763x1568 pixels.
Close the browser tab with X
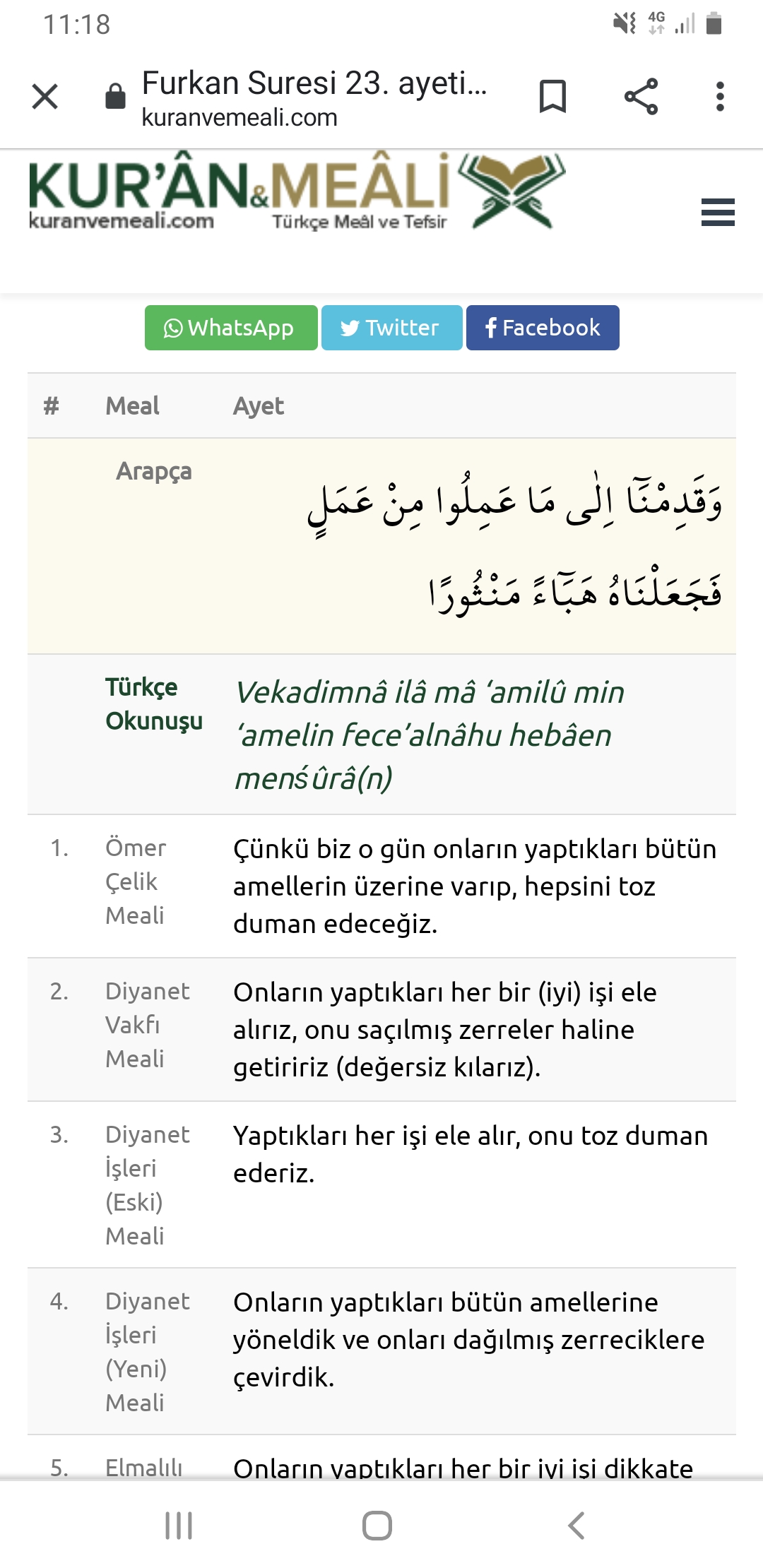coord(45,97)
